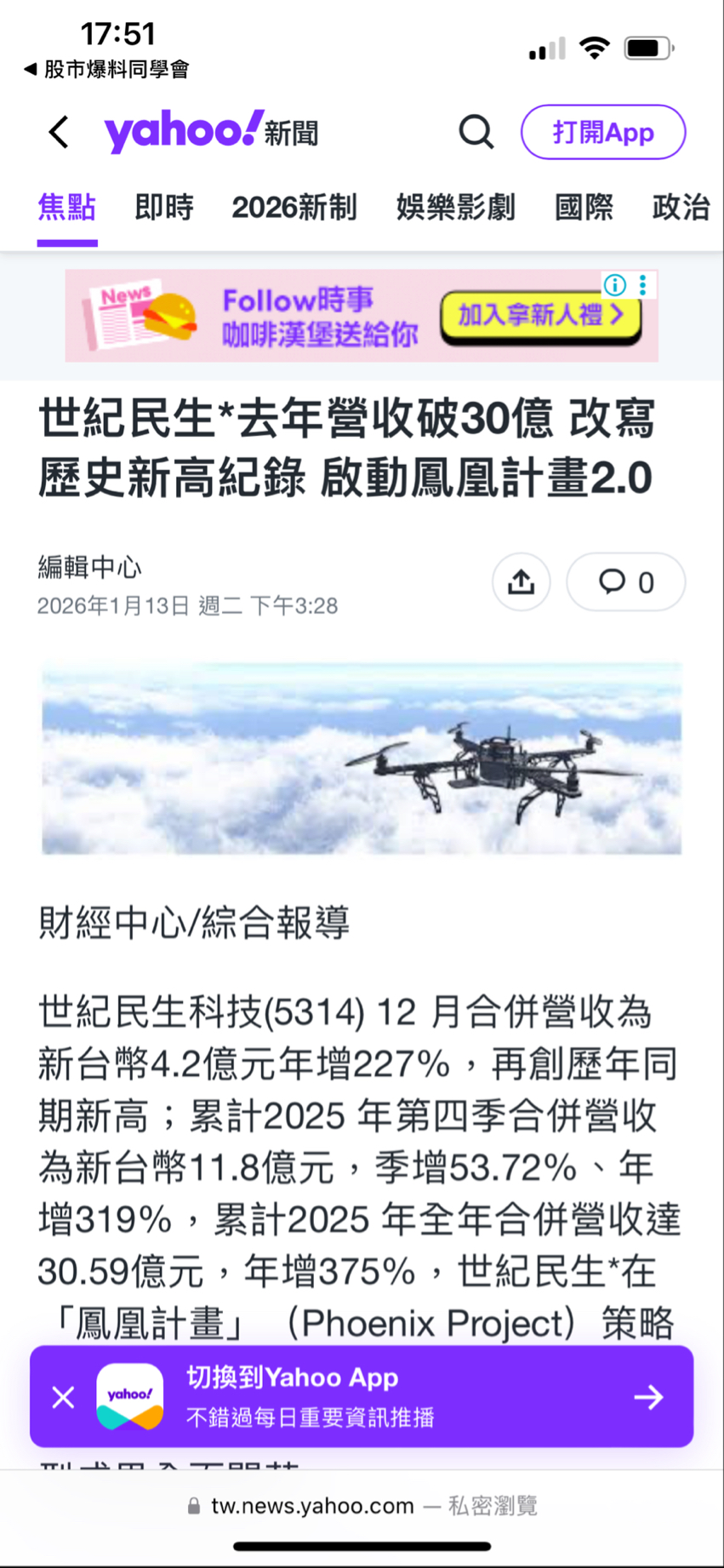Open the ad three-dot options menu
The width and height of the screenshot is (724, 1568).
point(641,286)
